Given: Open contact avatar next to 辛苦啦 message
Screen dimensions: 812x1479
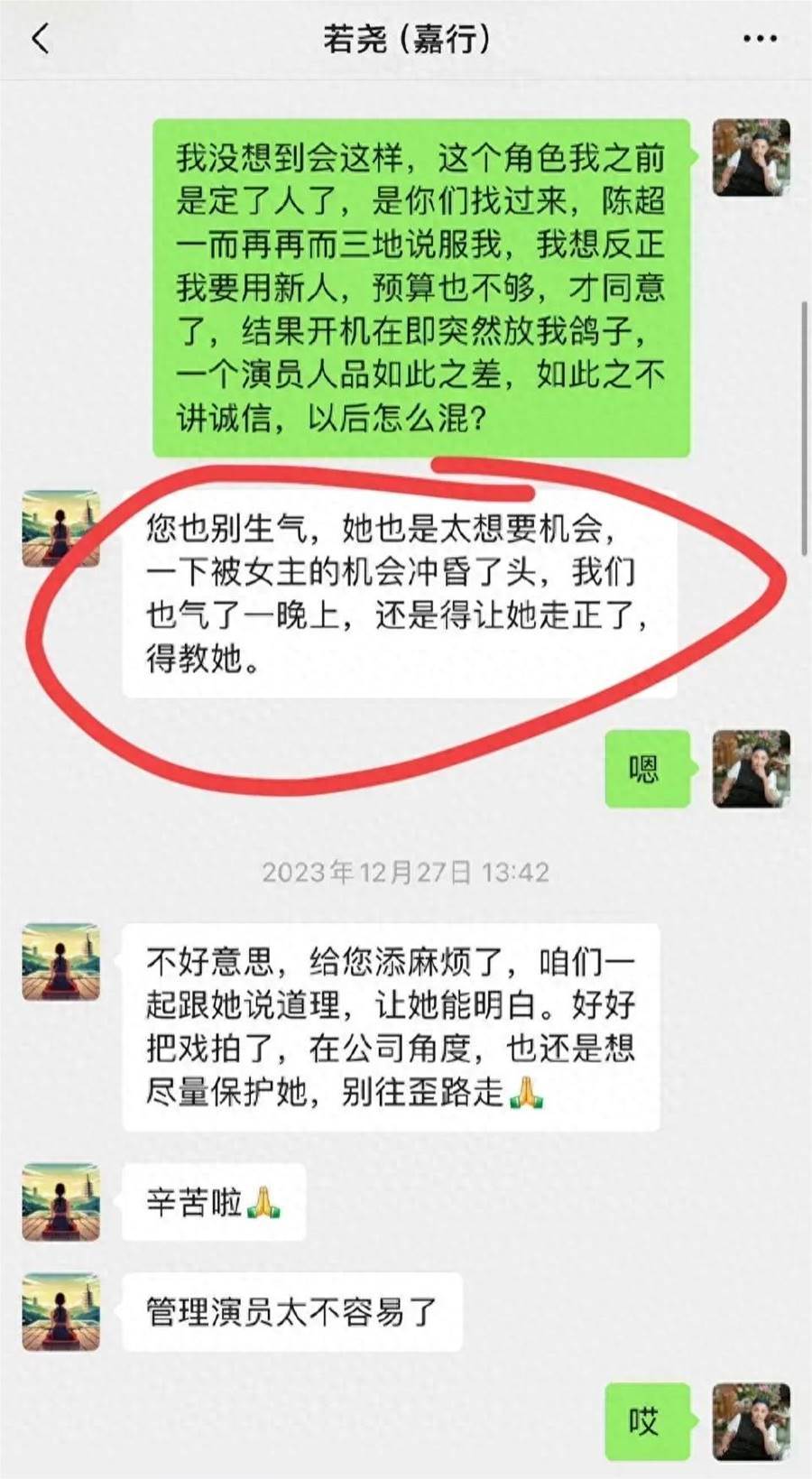Looking at the screenshot, I should tap(60, 1202).
